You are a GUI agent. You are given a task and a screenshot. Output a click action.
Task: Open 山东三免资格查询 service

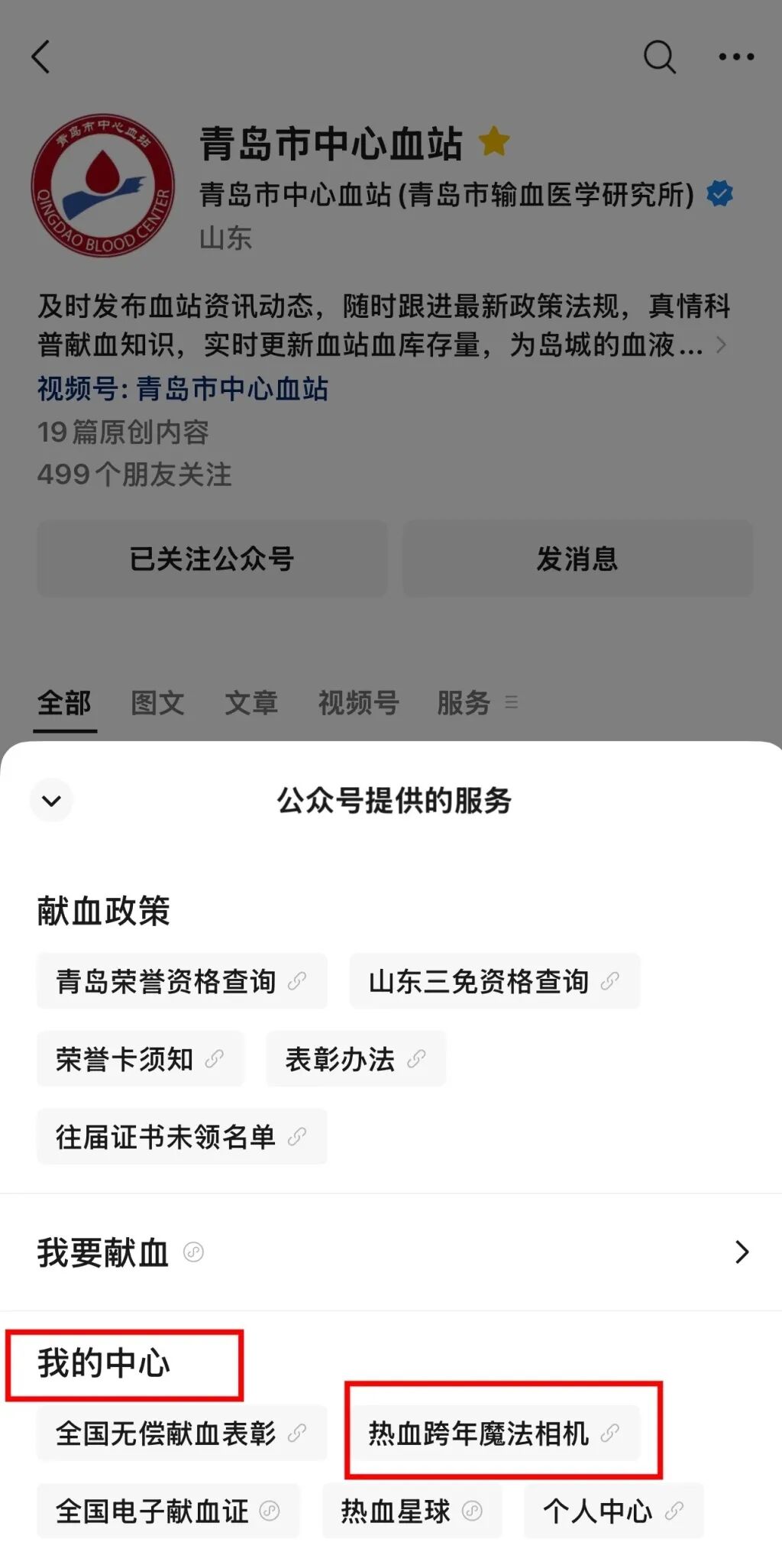click(x=494, y=981)
